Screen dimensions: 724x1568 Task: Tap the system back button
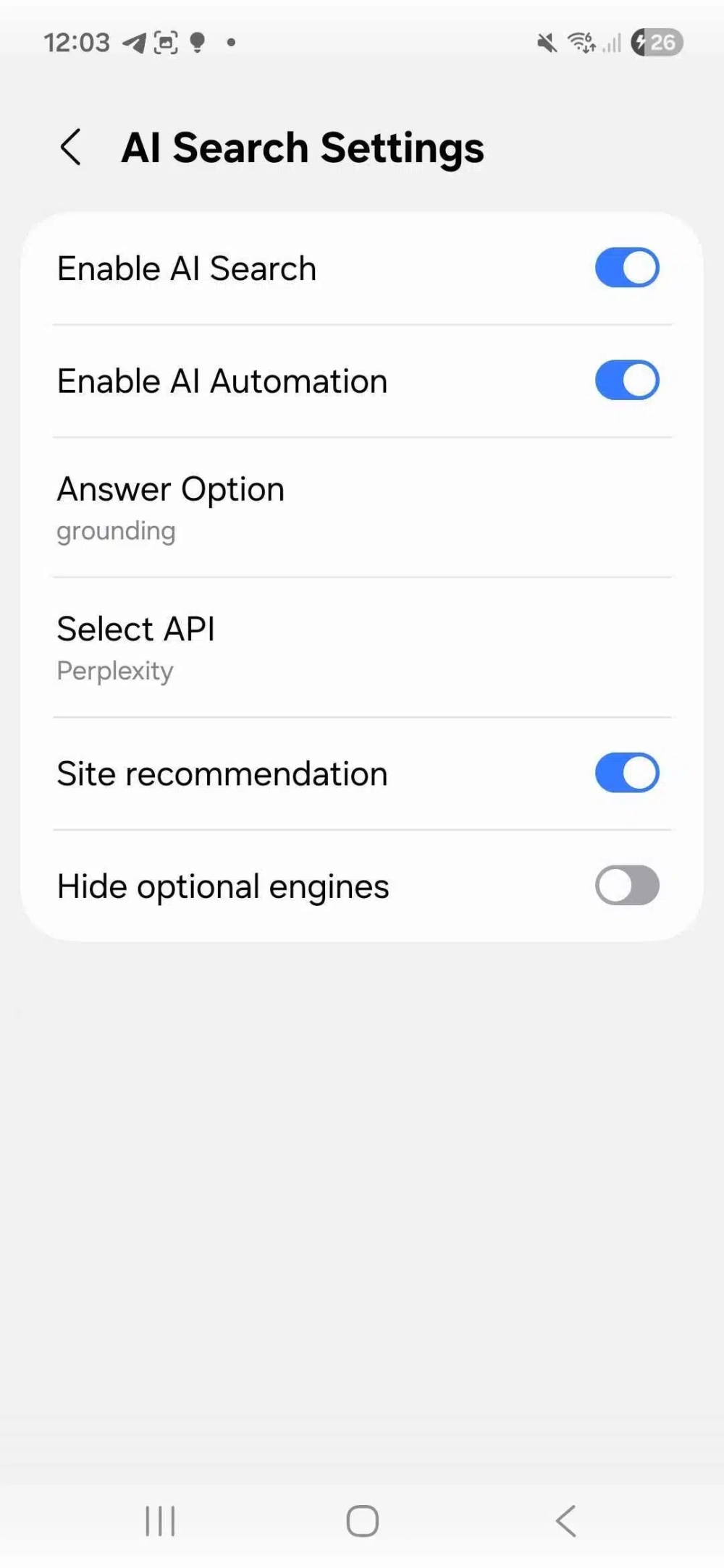(x=565, y=1520)
